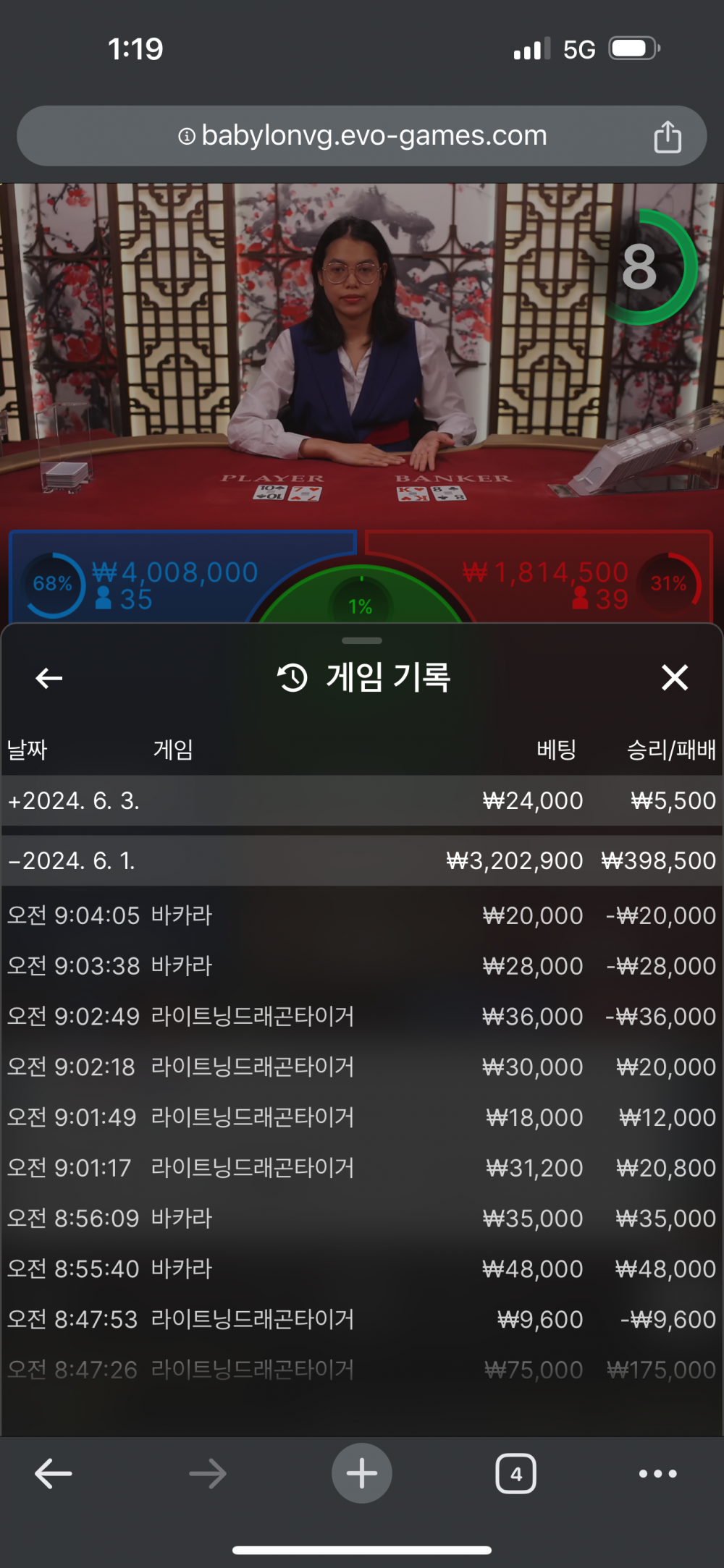
Task: Go back from the 게임 기록 panel
Action: click(49, 678)
